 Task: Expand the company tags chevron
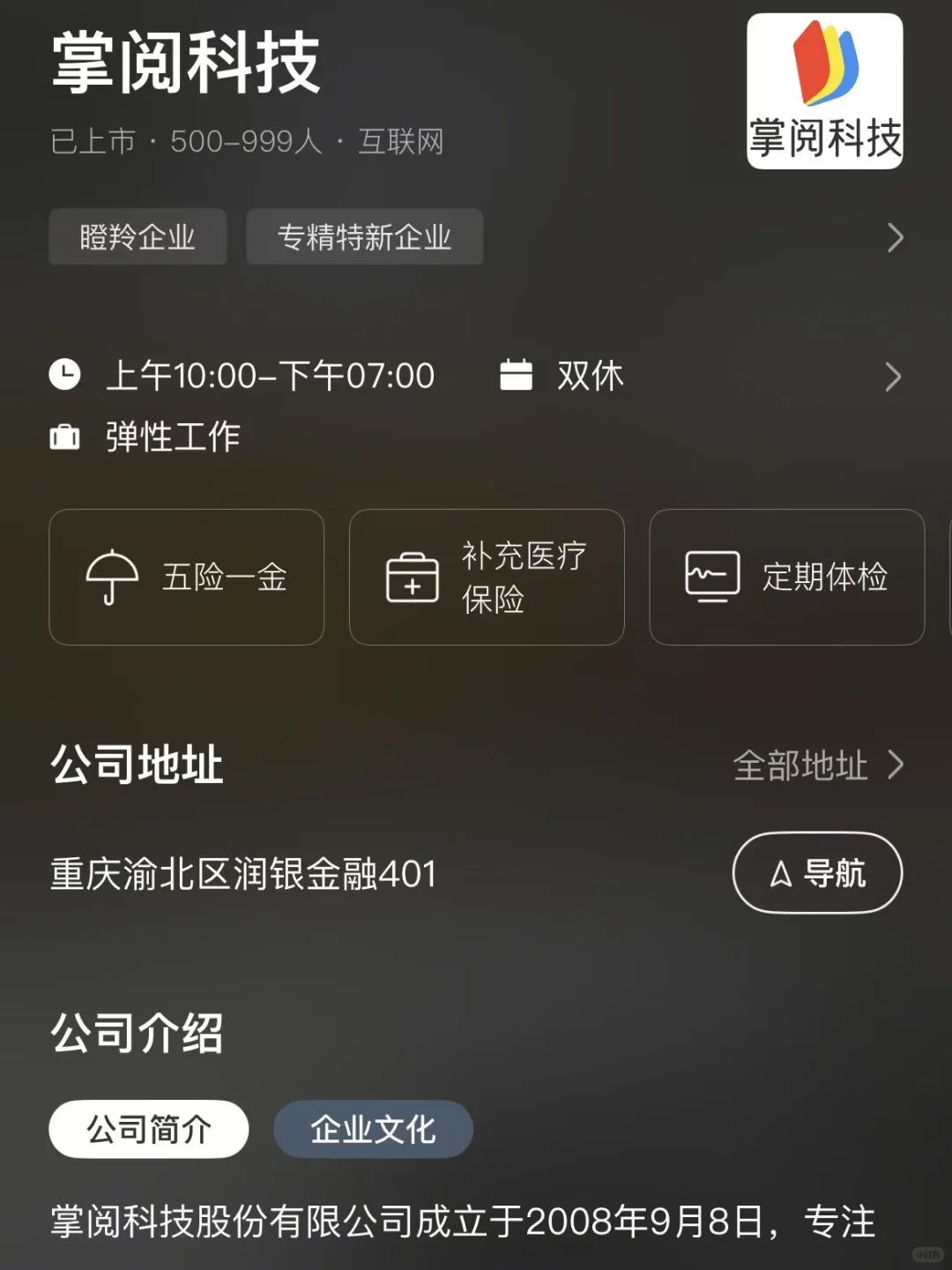tap(895, 237)
